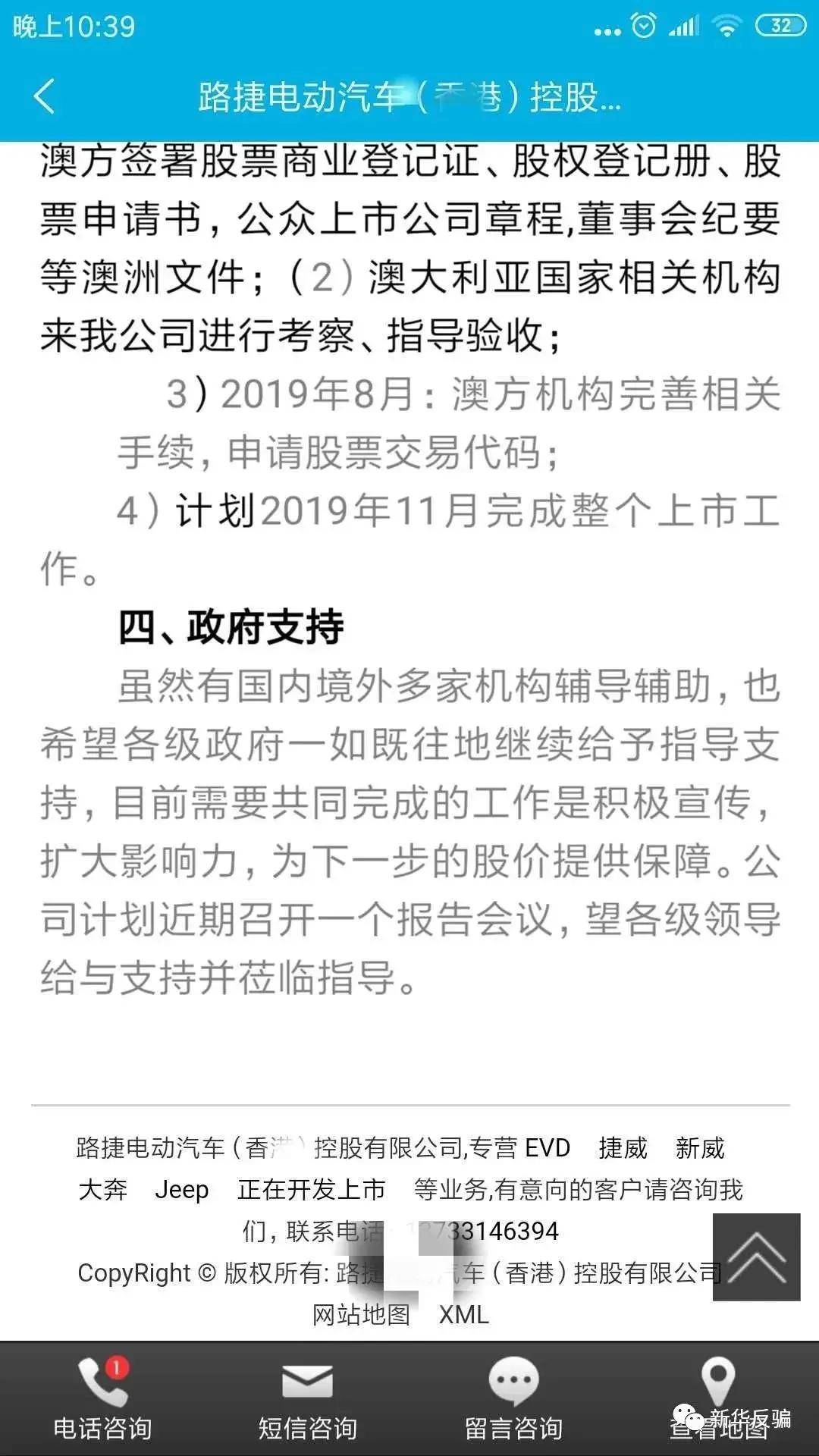Image resolution: width=819 pixels, height=1456 pixels.
Task: Open the Jeep footer link
Action: tap(181, 1189)
